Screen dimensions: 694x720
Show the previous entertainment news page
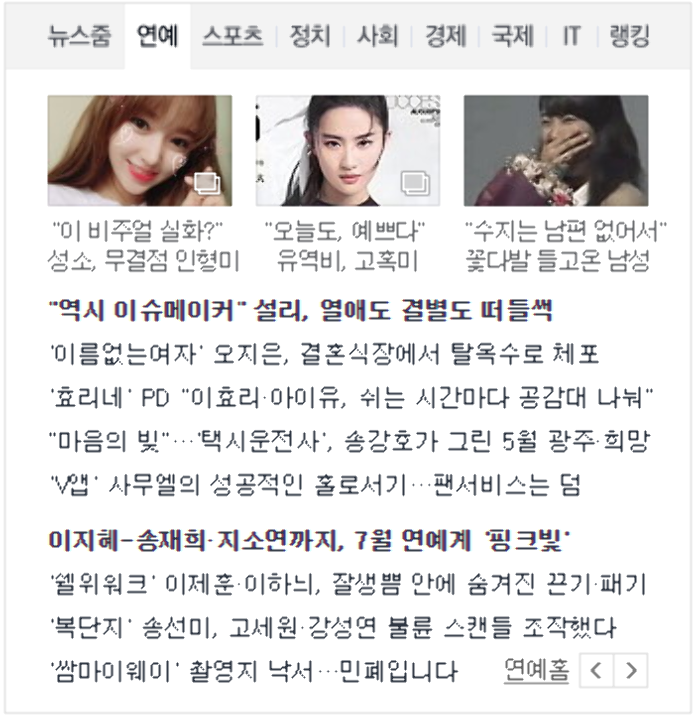pyautogui.click(x=596, y=670)
